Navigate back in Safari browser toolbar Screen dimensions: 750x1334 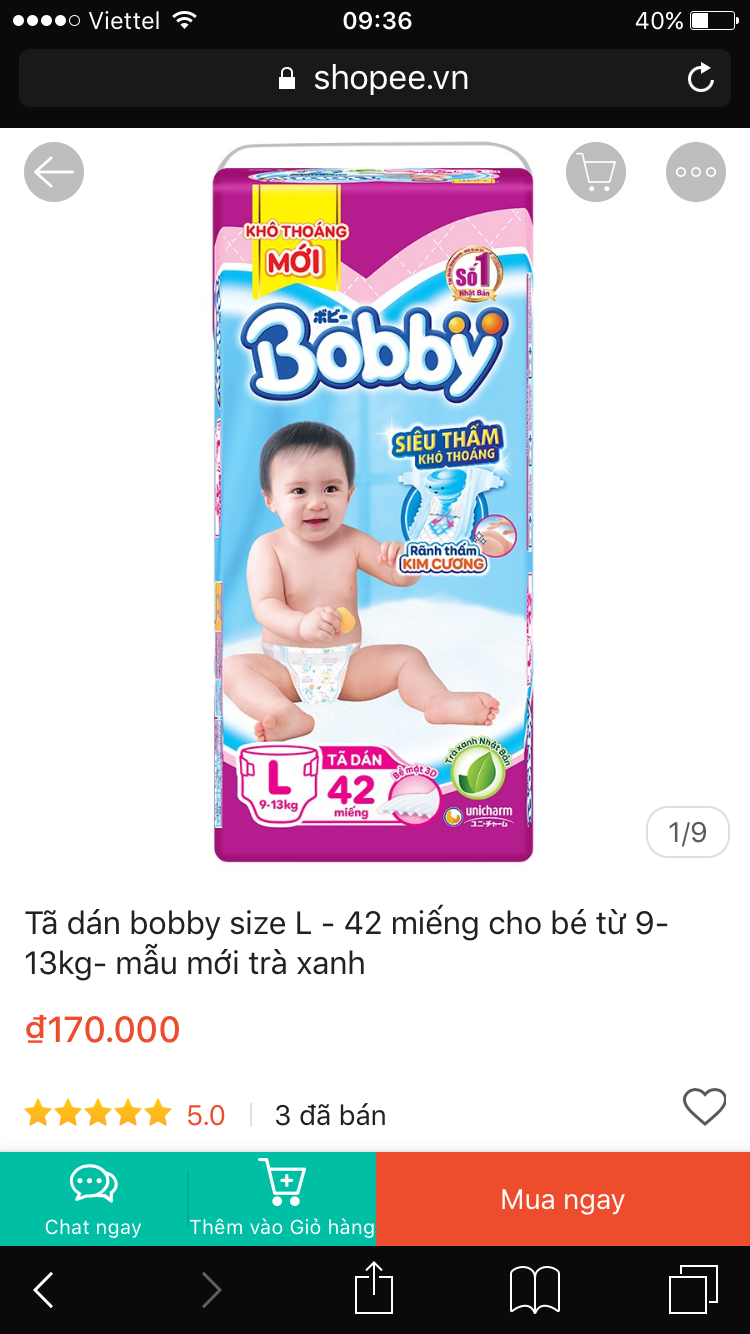(x=44, y=1290)
